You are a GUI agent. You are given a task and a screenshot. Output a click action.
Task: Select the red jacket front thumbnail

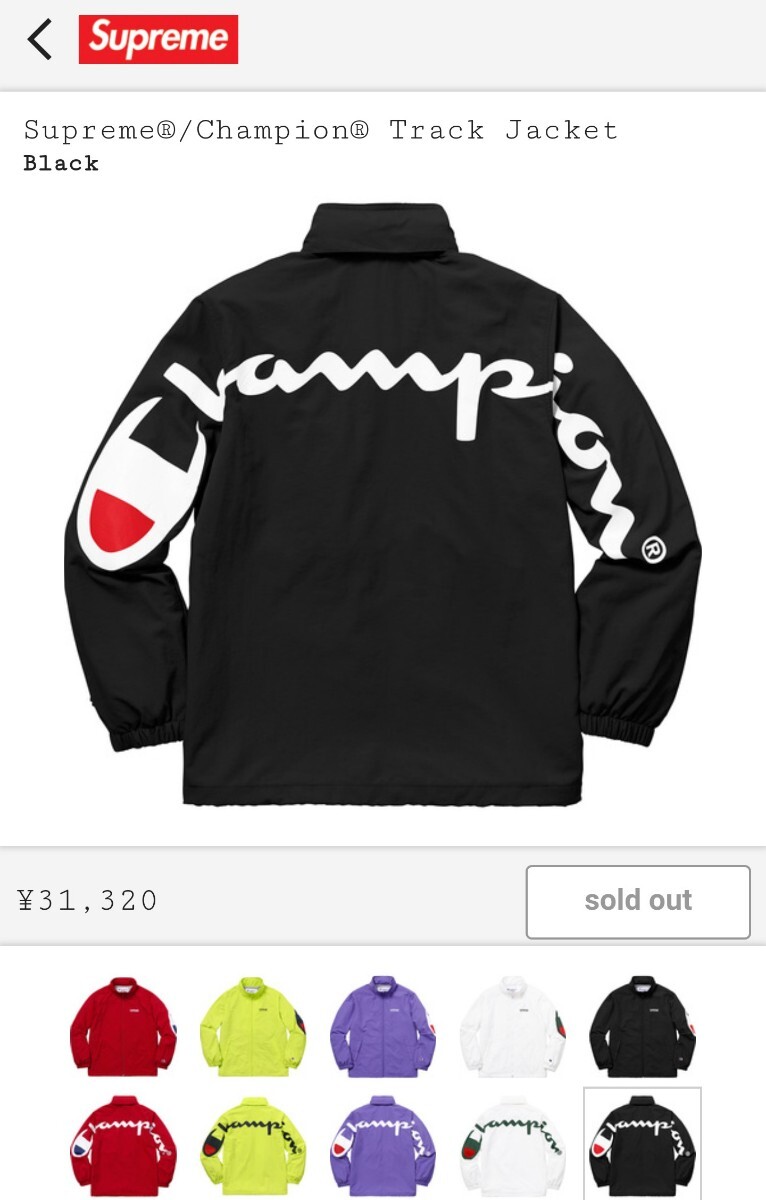[x=123, y=1027]
